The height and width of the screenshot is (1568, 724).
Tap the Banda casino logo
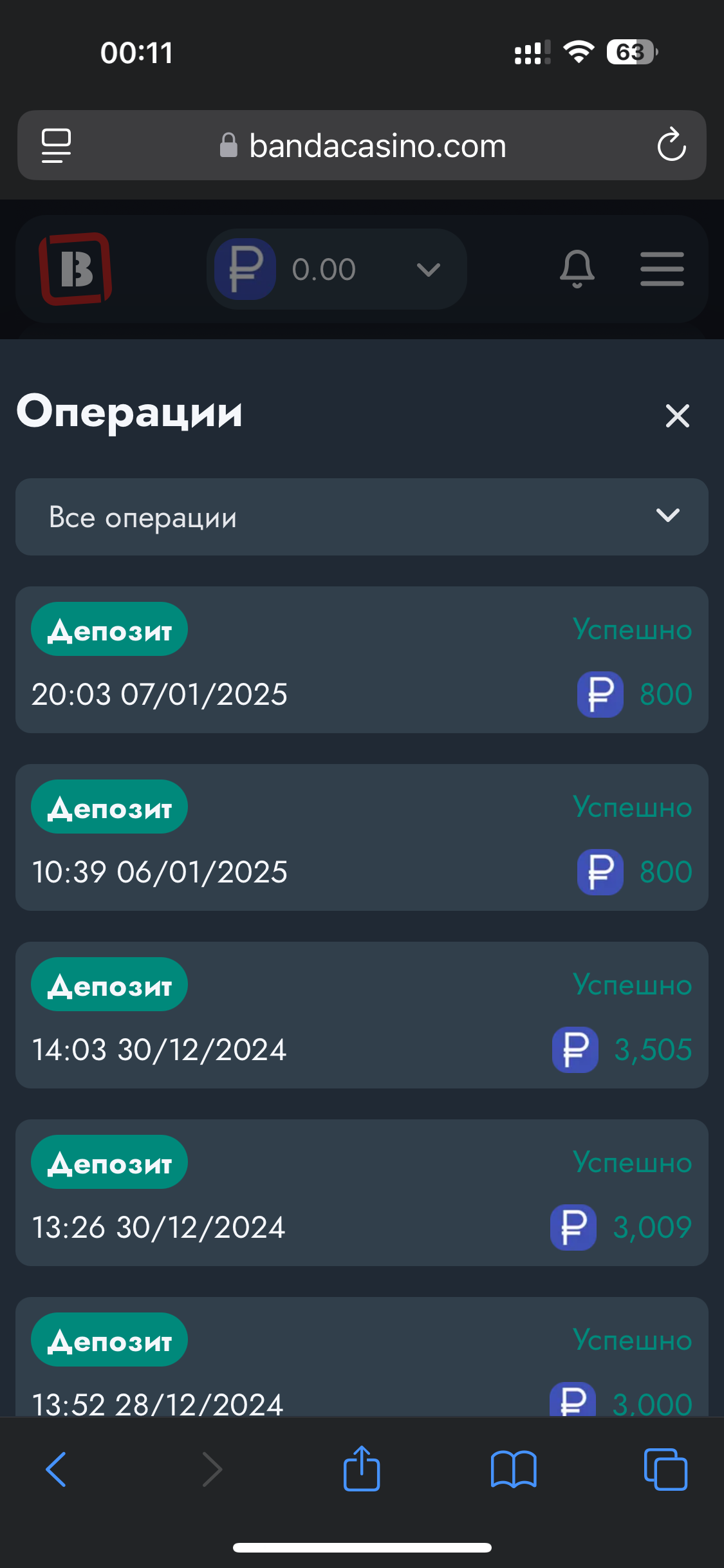pyautogui.click(x=75, y=268)
